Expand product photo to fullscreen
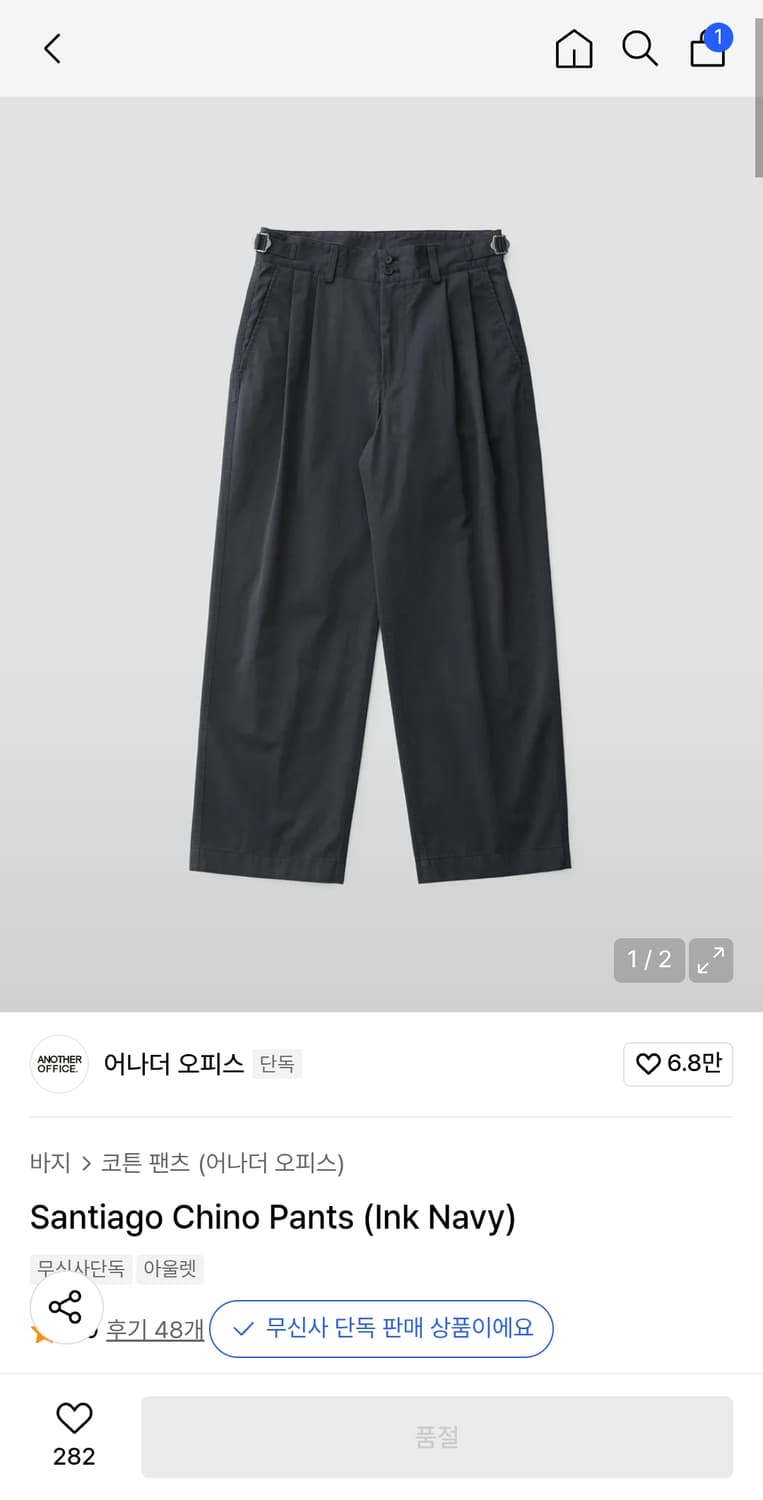This screenshot has height=1500, width=763. (711, 960)
